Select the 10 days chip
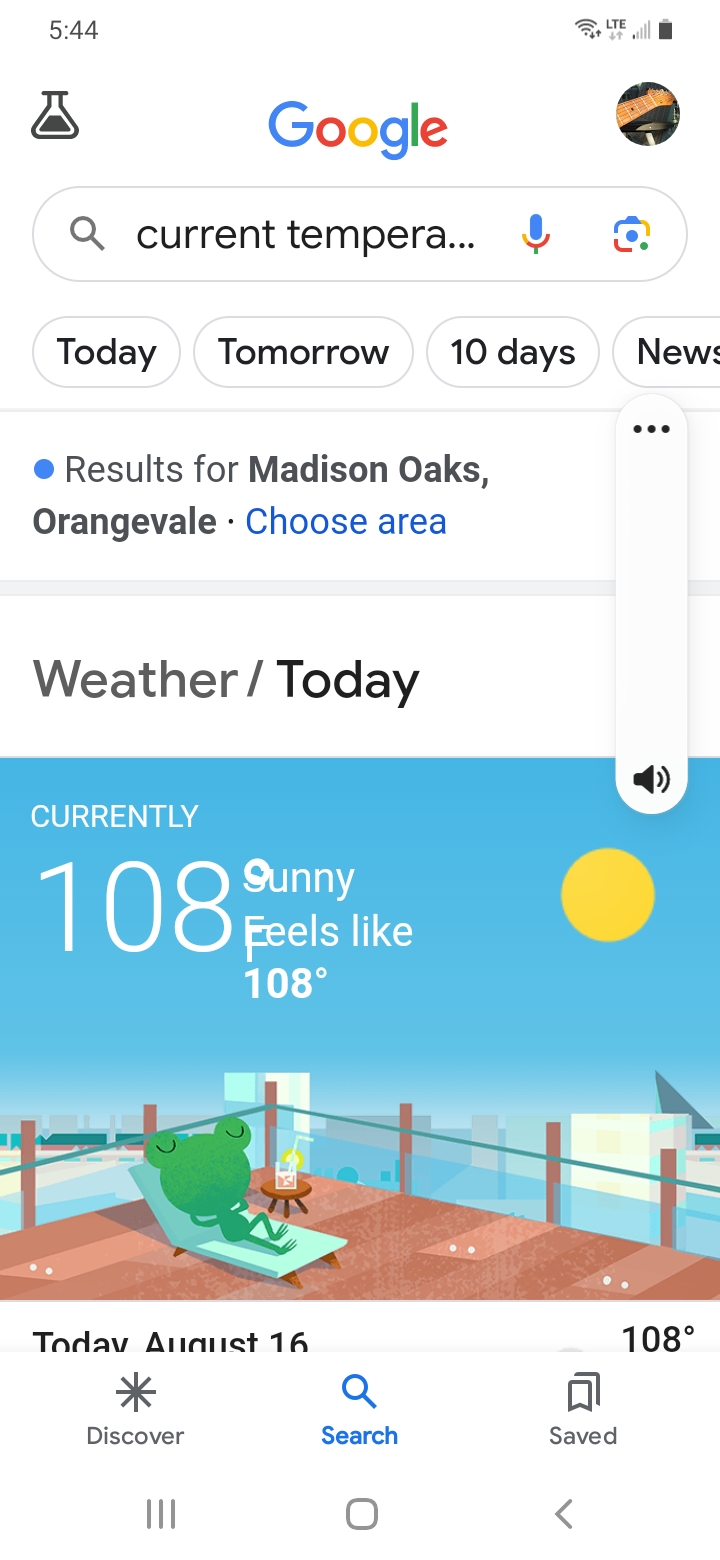This screenshot has height=1560, width=720. click(x=512, y=352)
